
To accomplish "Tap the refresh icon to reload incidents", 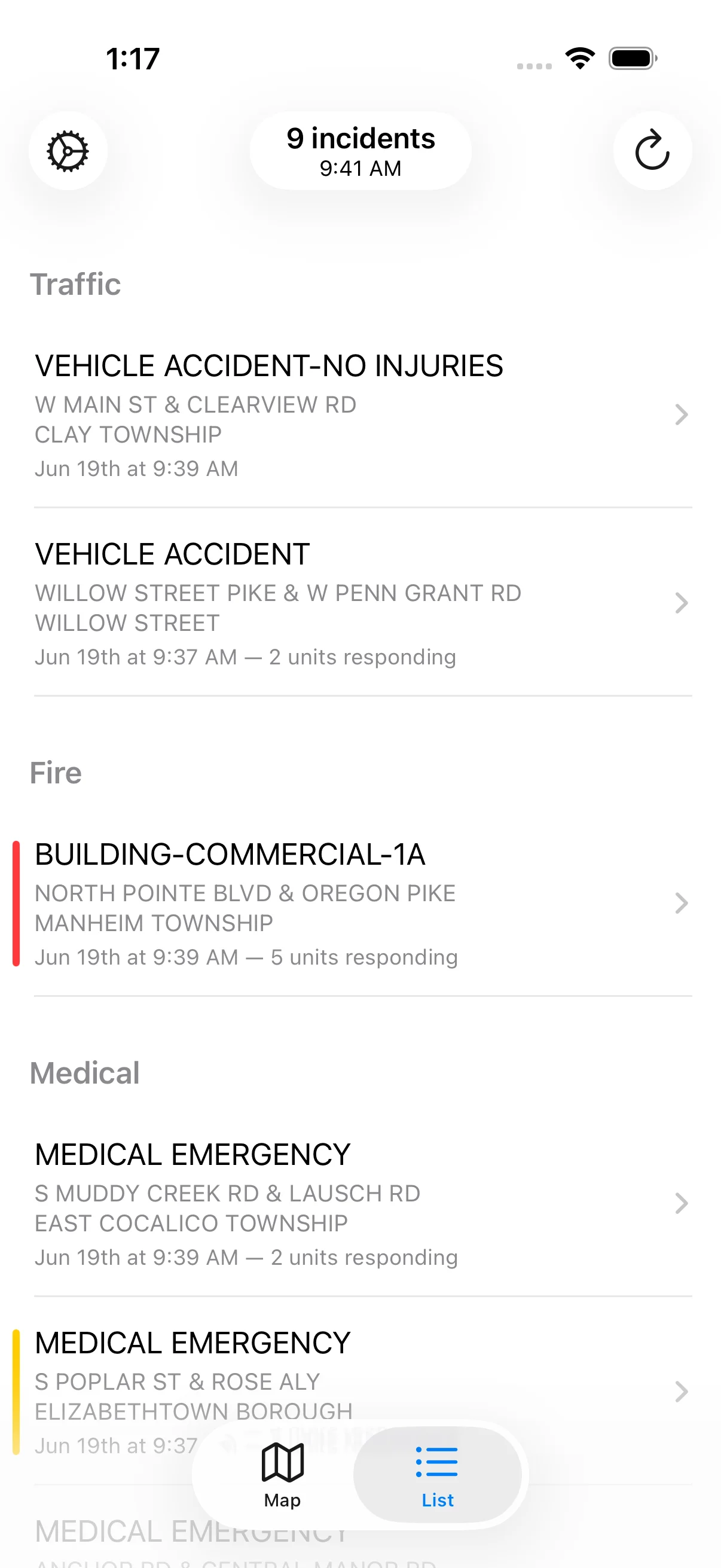I will click(x=652, y=150).
